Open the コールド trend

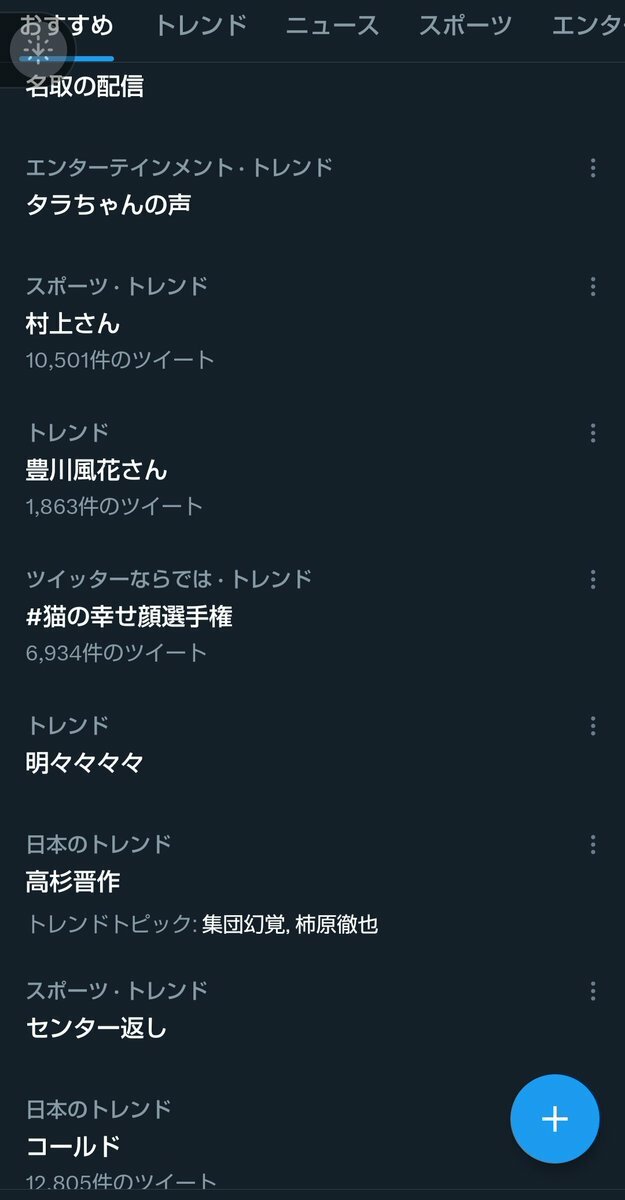tap(73, 1145)
